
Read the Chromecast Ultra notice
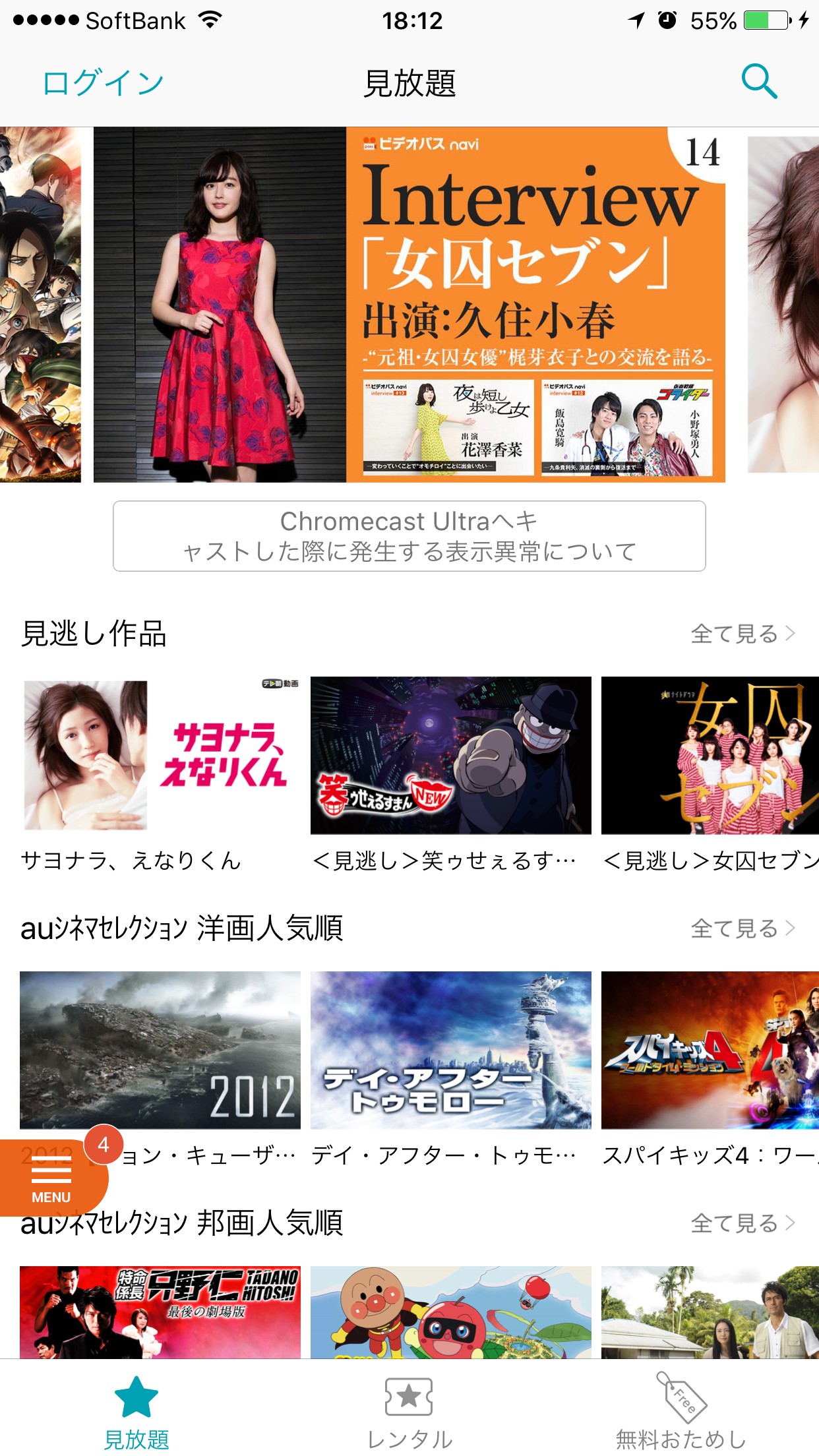tap(409, 536)
